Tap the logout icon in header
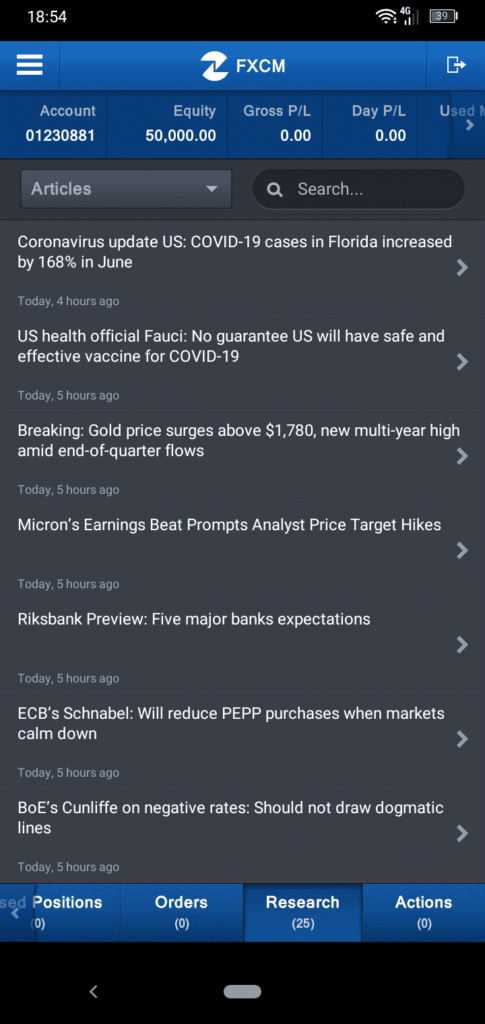 [456, 65]
